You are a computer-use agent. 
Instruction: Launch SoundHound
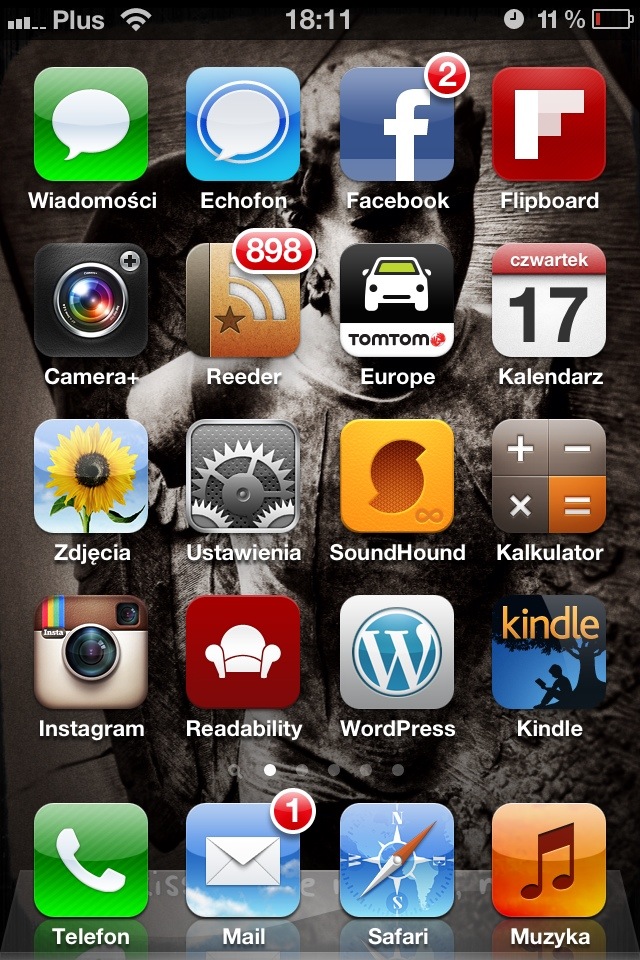point(397,476)
